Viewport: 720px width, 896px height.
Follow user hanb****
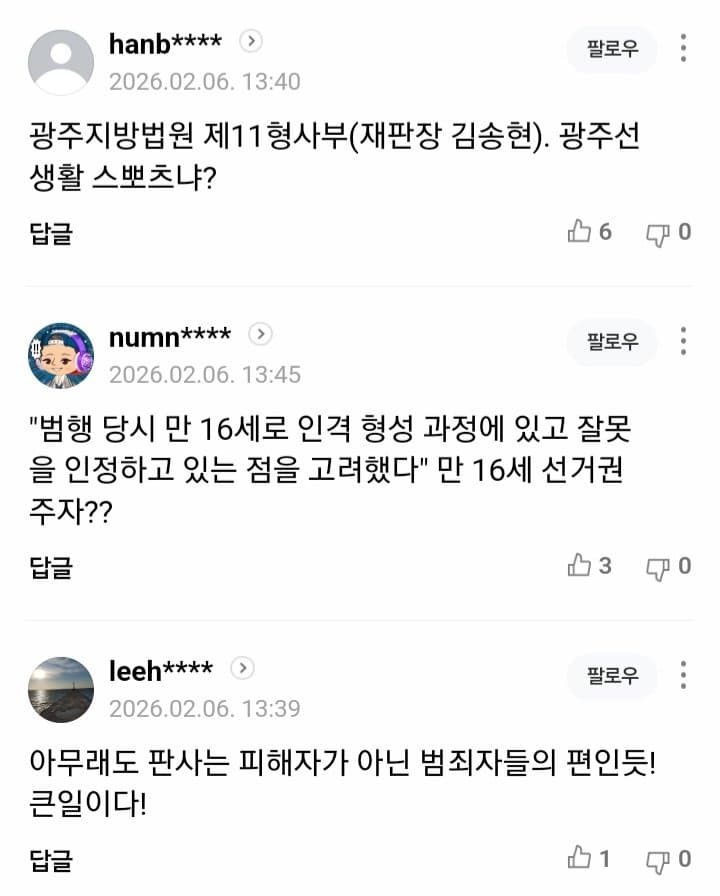click(x=612, y=48)
